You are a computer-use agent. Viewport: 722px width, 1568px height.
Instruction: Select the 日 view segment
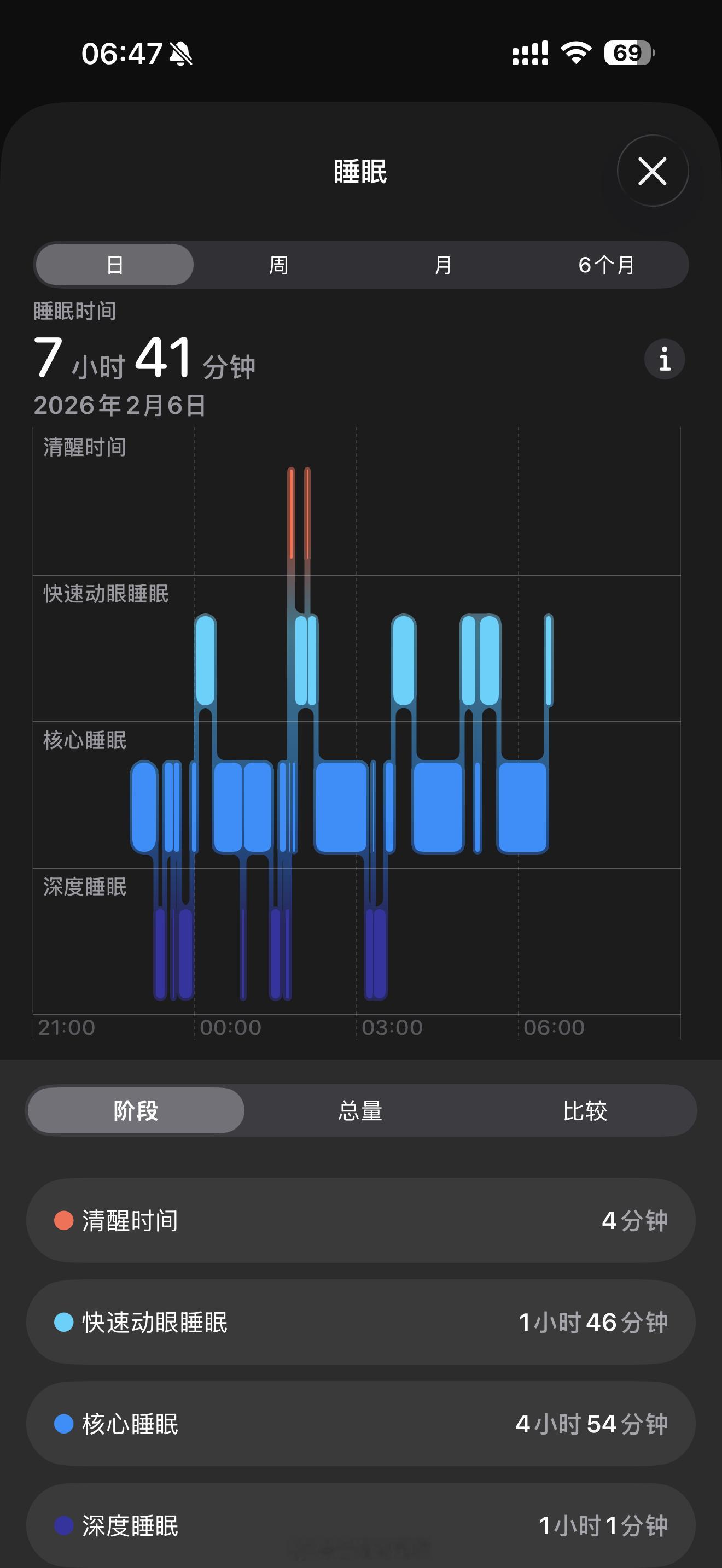pos(114,264)
